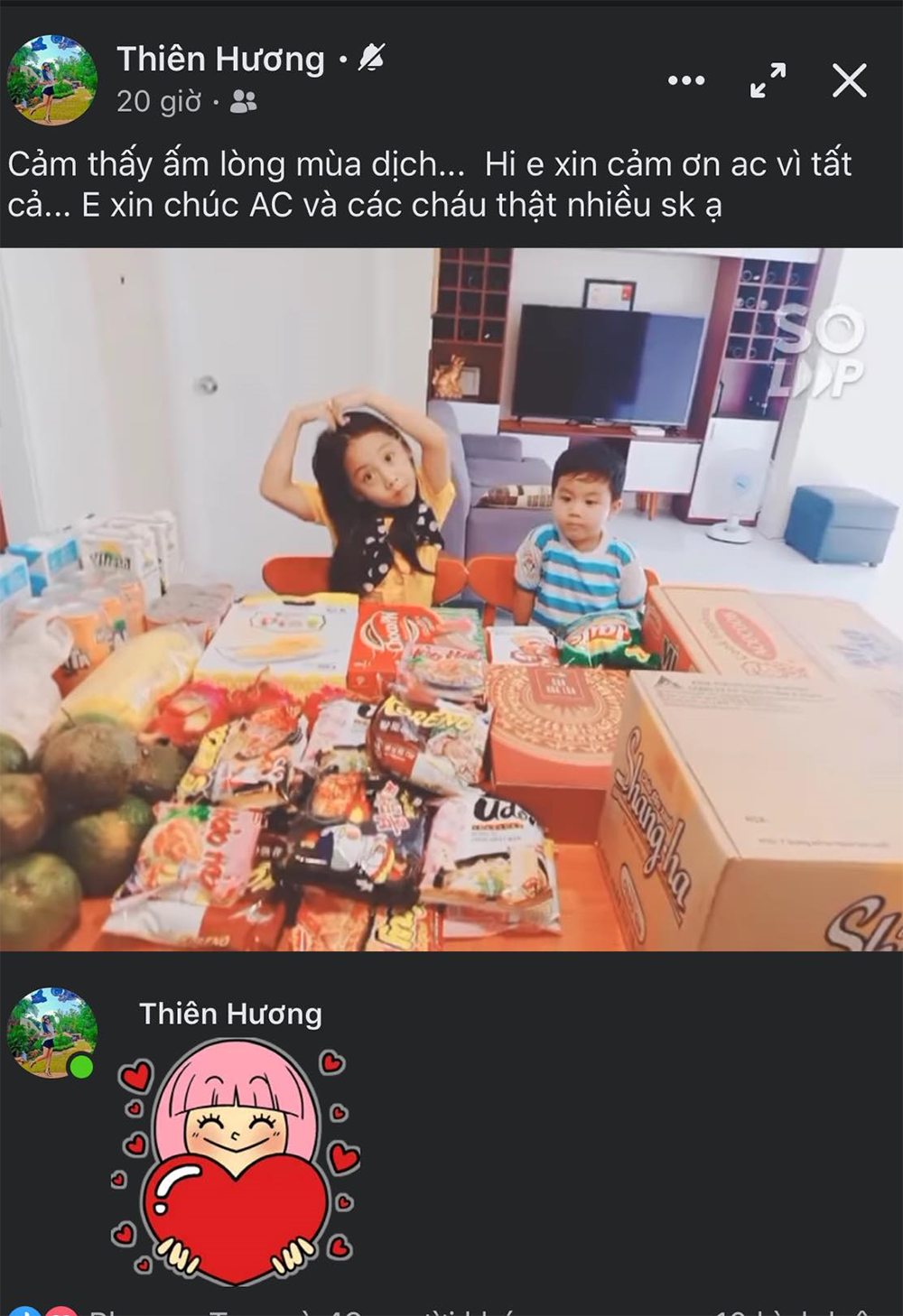Open the commenter Thiên Hương's avatar

click(x=51, y=1033)
